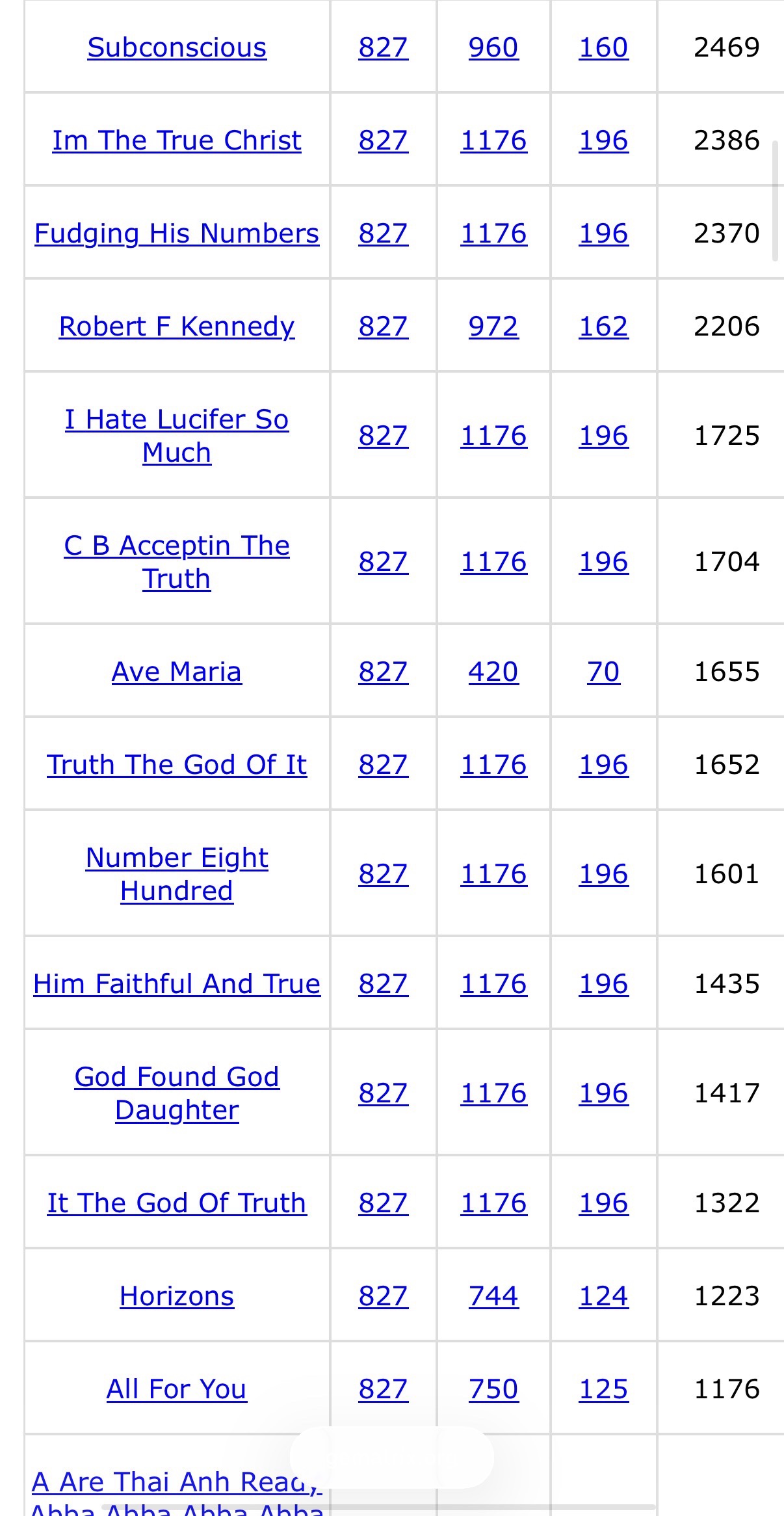Open the Subconscious link
The height and width of the screenshot is (1516, 784).
click(x=177, y=47)
